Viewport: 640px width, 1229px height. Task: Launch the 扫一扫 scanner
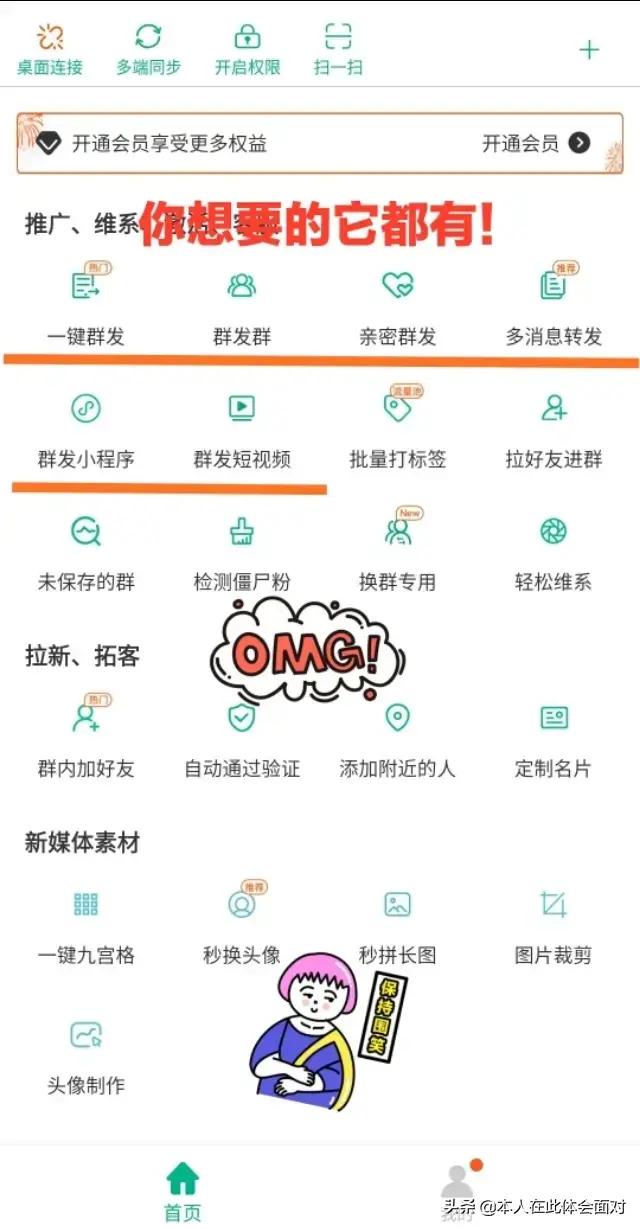point(338,49)
